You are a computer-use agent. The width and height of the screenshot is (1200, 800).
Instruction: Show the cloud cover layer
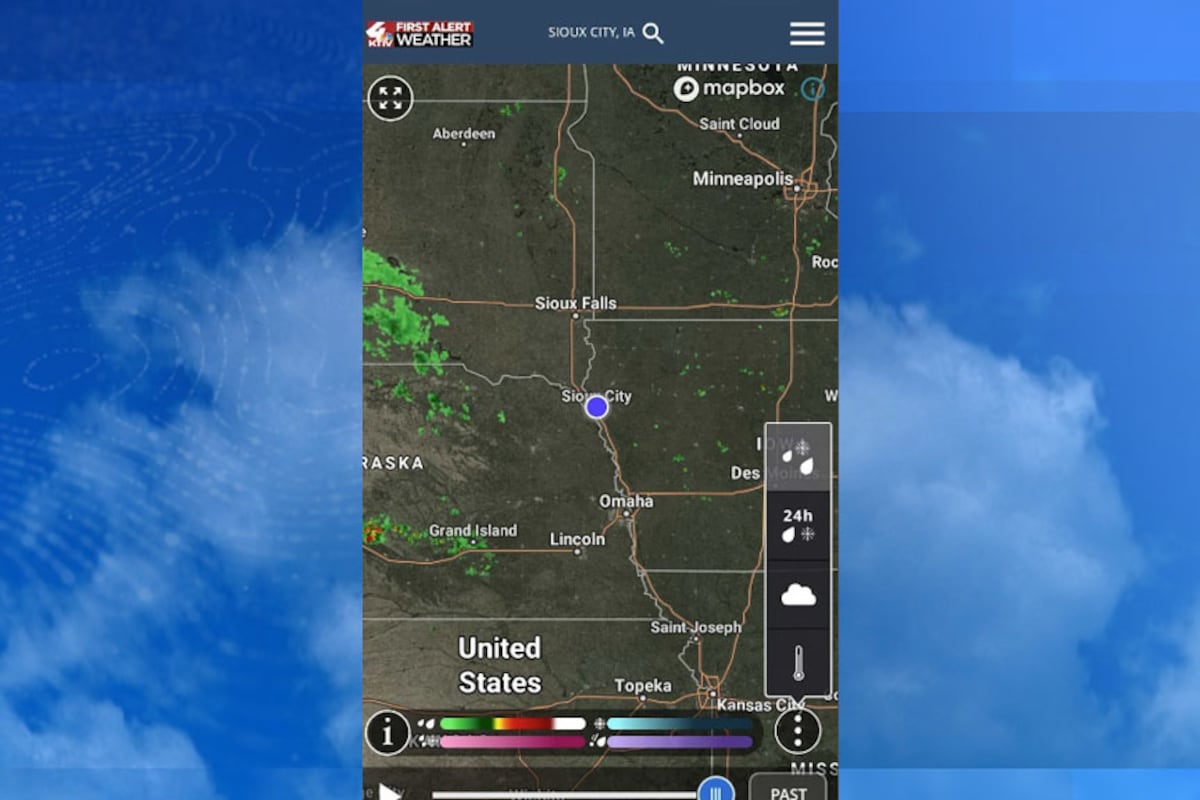(798, 595)
